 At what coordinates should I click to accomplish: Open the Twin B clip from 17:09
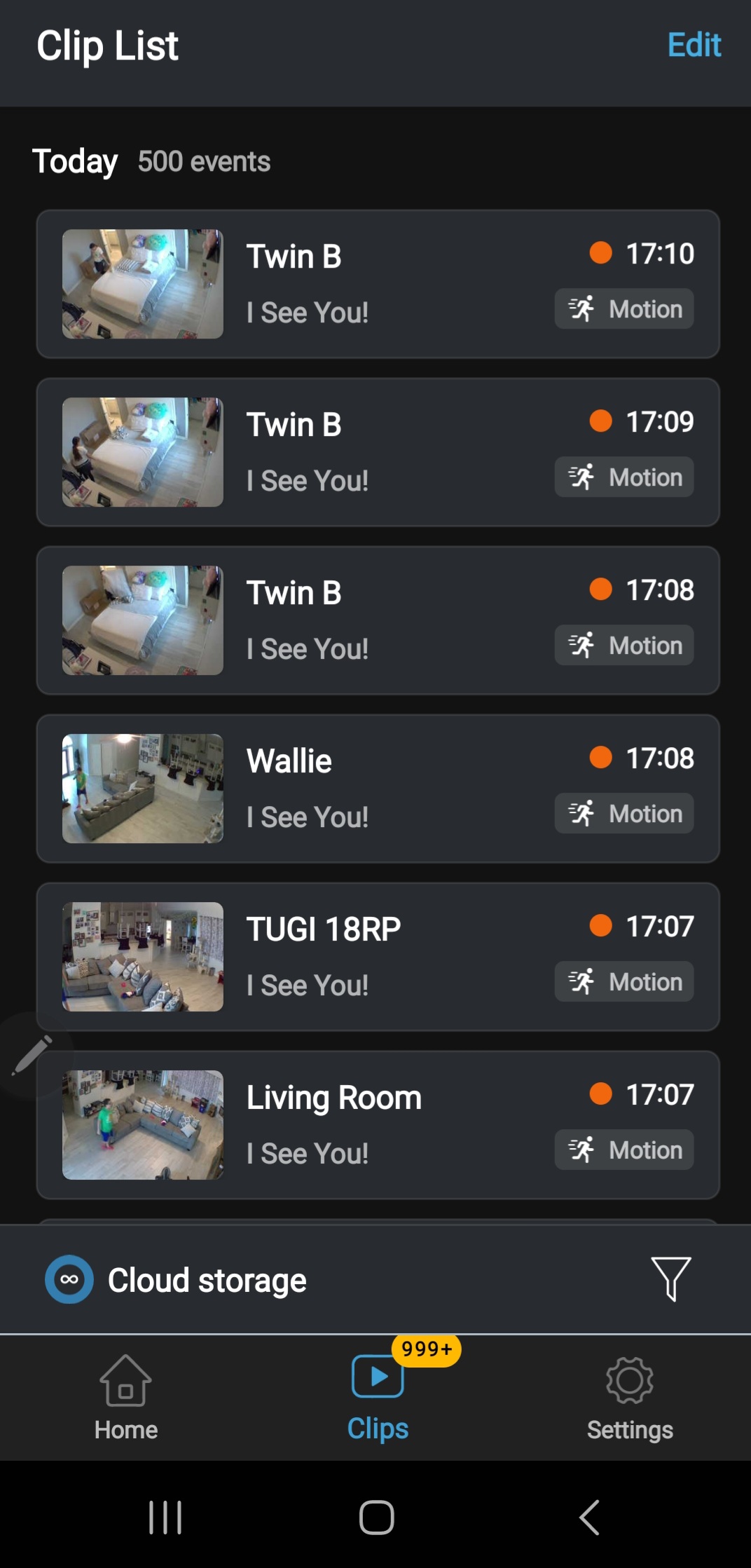pyautogui.click(x=378, y=452)
